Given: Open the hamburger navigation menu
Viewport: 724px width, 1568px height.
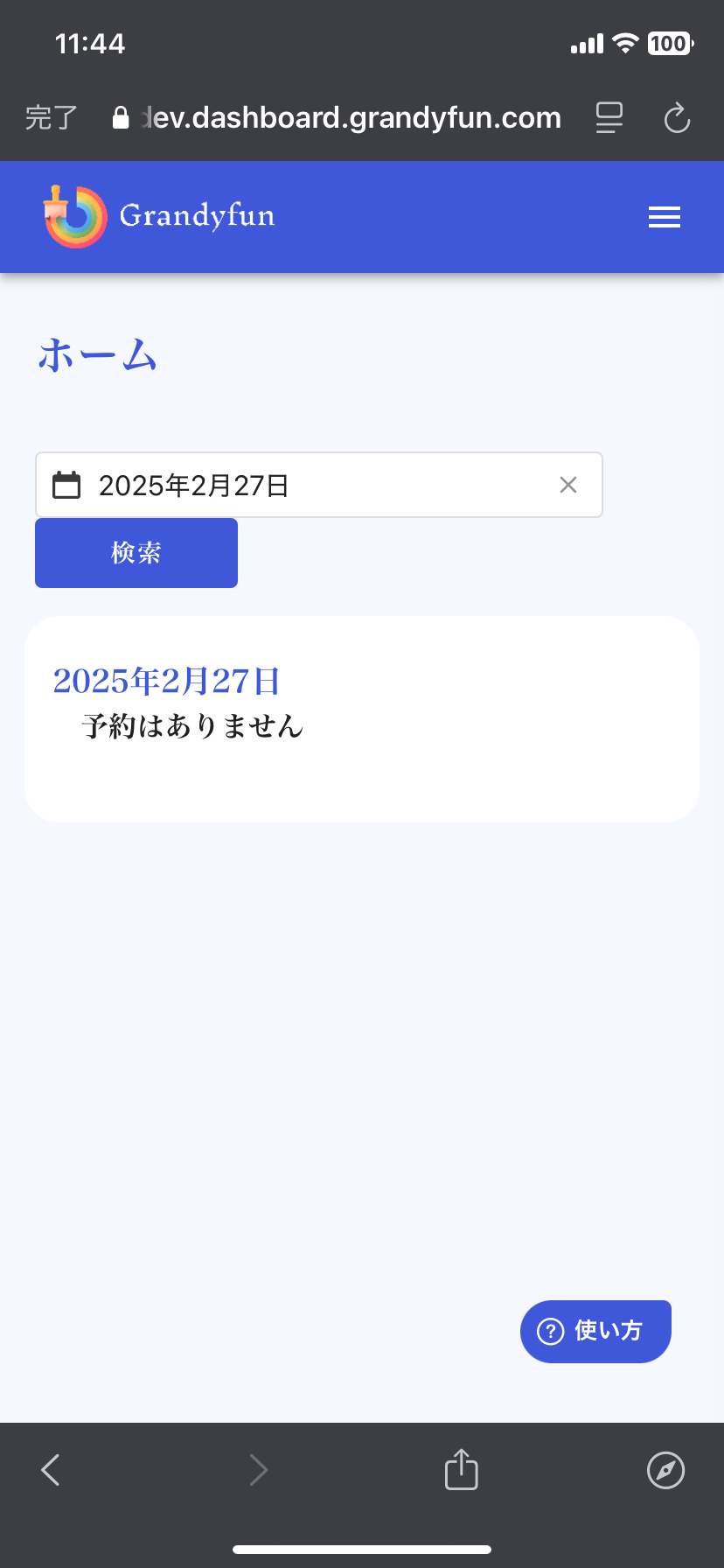Looking at the screenshot, I should click(x=665, y=217).
